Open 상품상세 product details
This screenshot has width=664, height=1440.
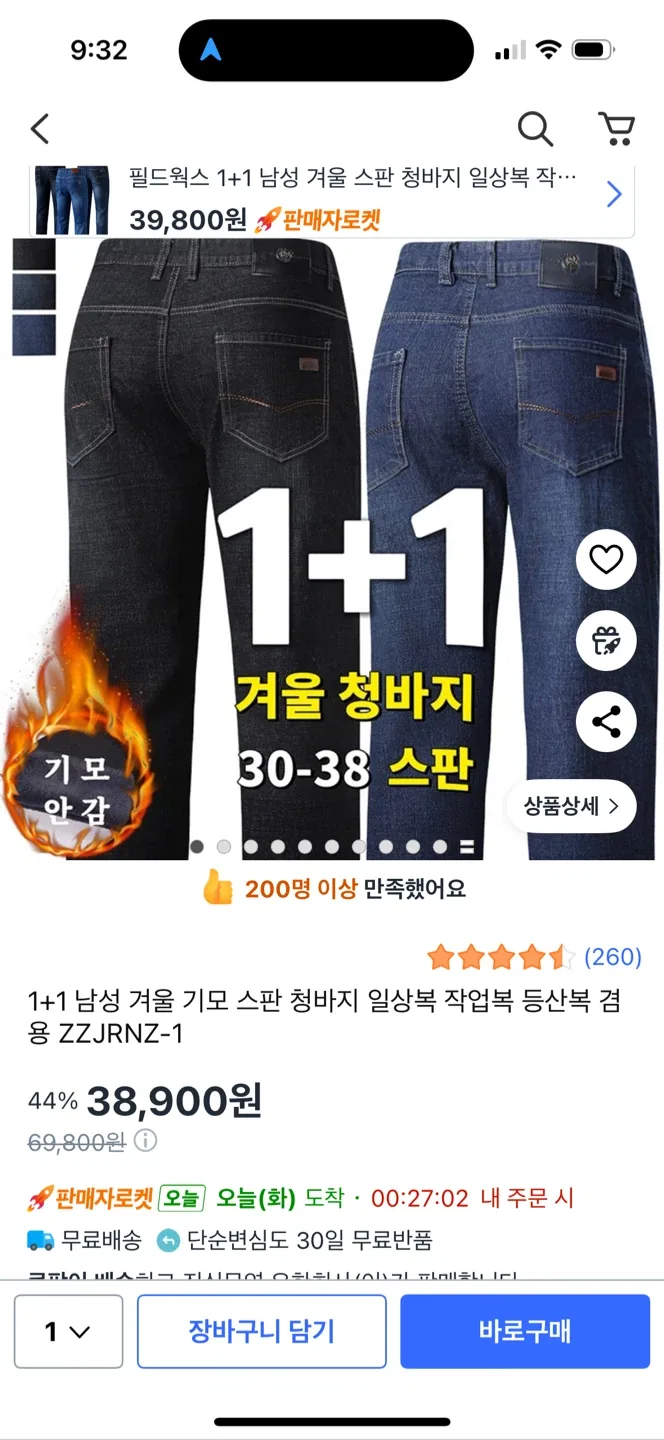click(572, 806)
